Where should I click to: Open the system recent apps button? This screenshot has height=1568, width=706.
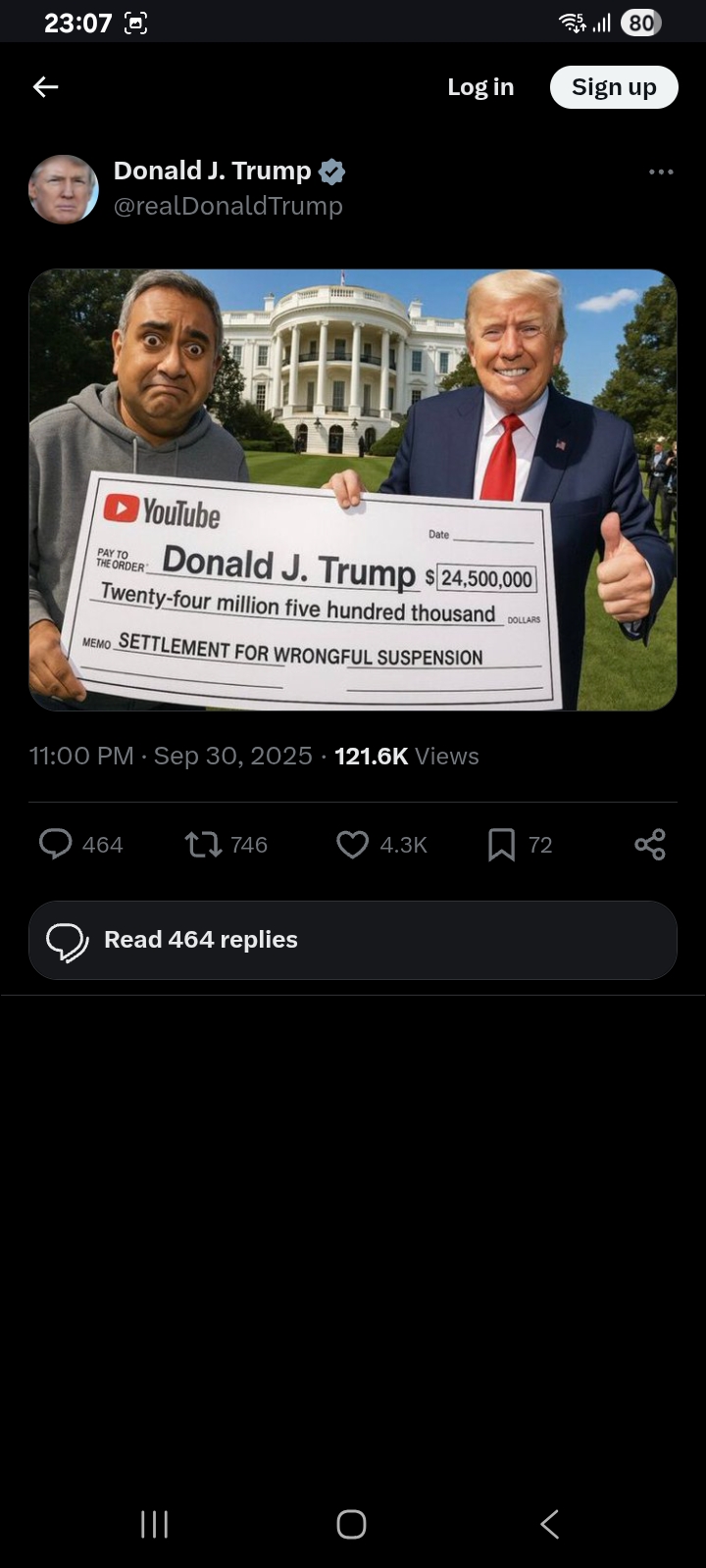154,1524
